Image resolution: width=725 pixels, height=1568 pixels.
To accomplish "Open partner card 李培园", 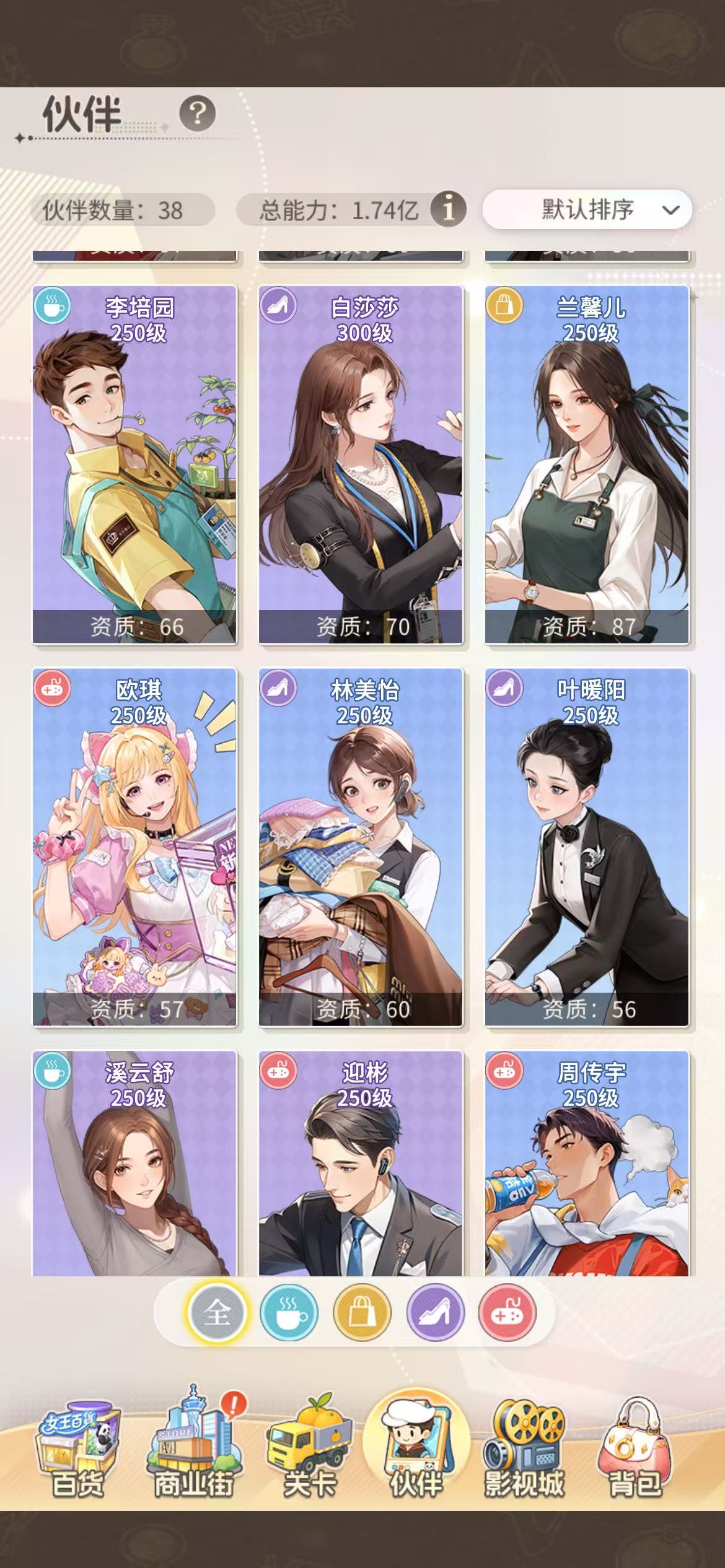I will click(134, 464).
